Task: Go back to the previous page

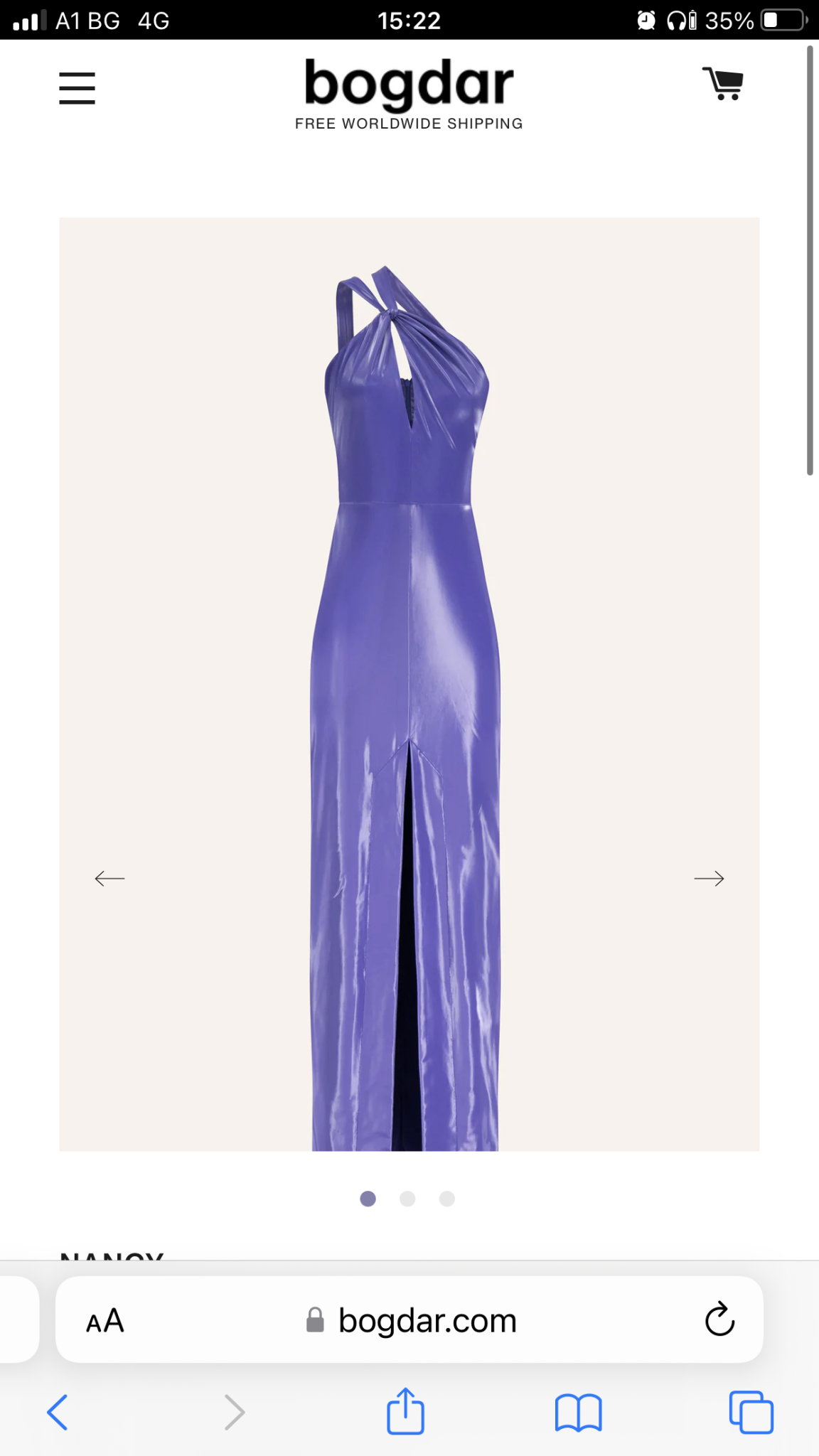Action: coord(58,1412)
